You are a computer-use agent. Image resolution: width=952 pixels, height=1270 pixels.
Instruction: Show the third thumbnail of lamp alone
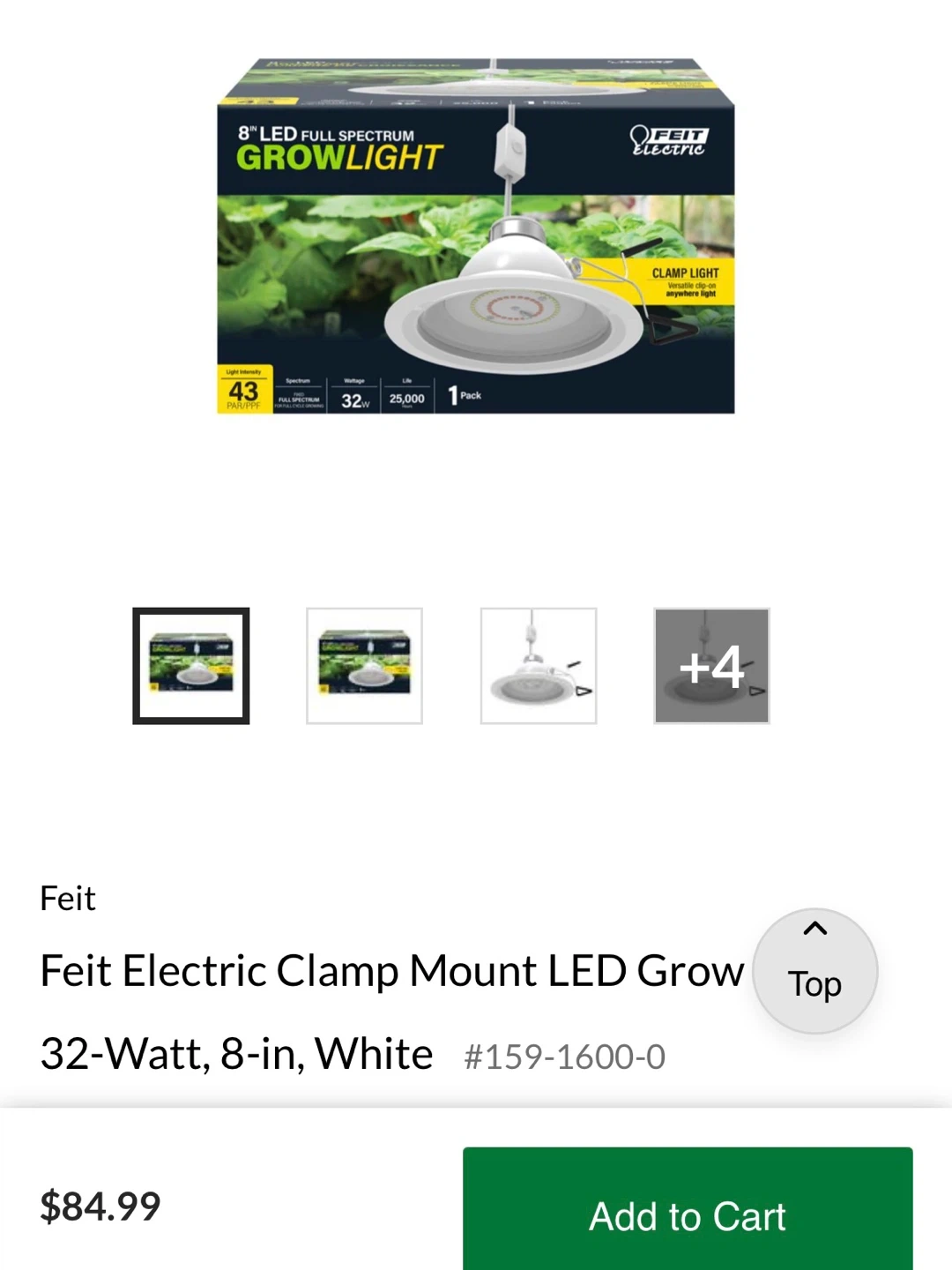(x=538, y=666)
